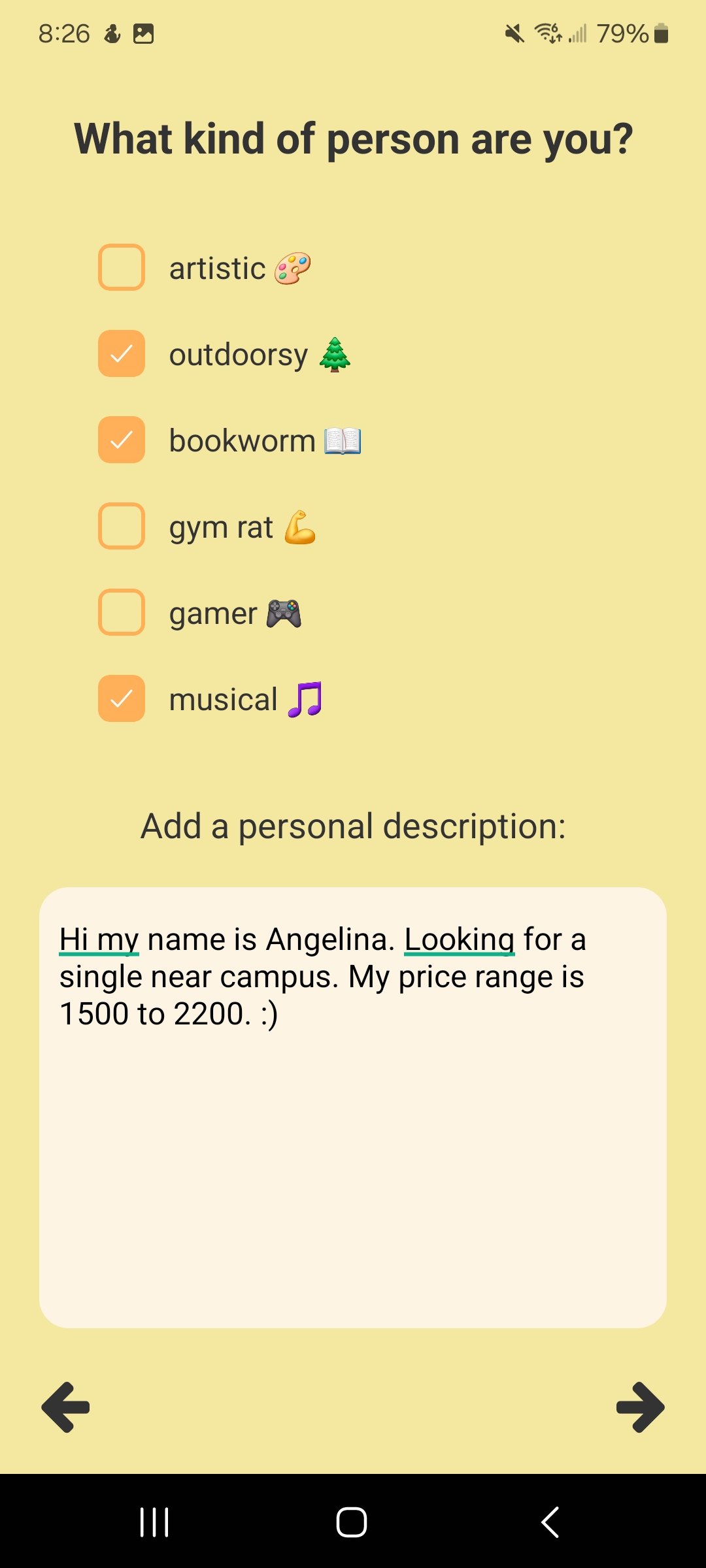The height and width of the screenshot is (1568, 706).
Task: Continue with the next arrow
Action: click(640, 1407)
